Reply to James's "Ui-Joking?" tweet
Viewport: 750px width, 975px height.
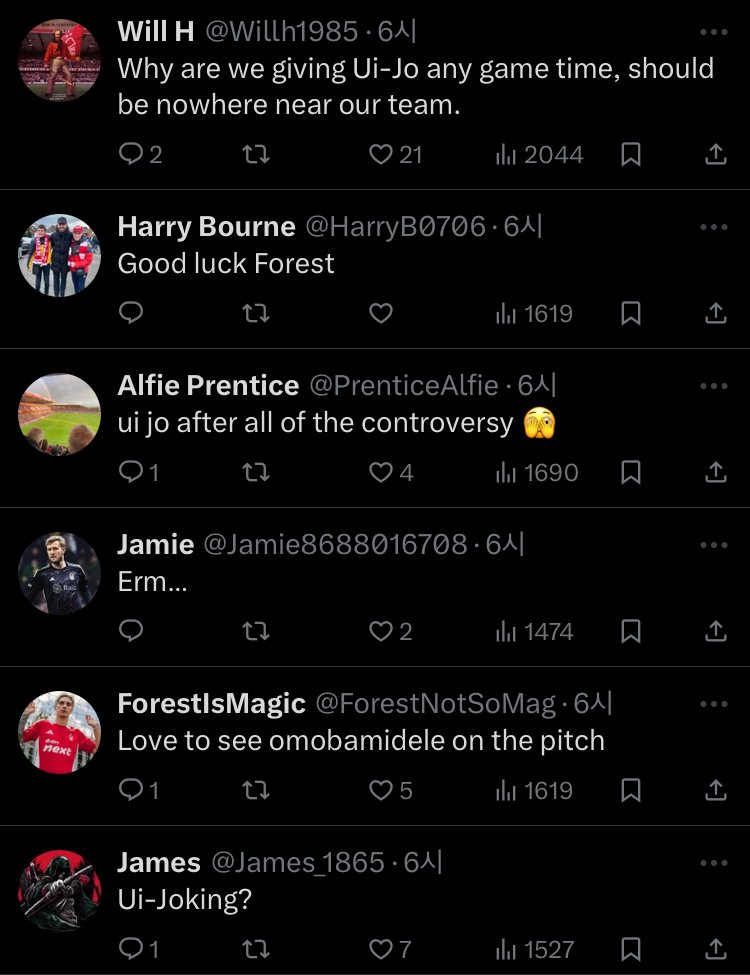[x=131, y=949]
